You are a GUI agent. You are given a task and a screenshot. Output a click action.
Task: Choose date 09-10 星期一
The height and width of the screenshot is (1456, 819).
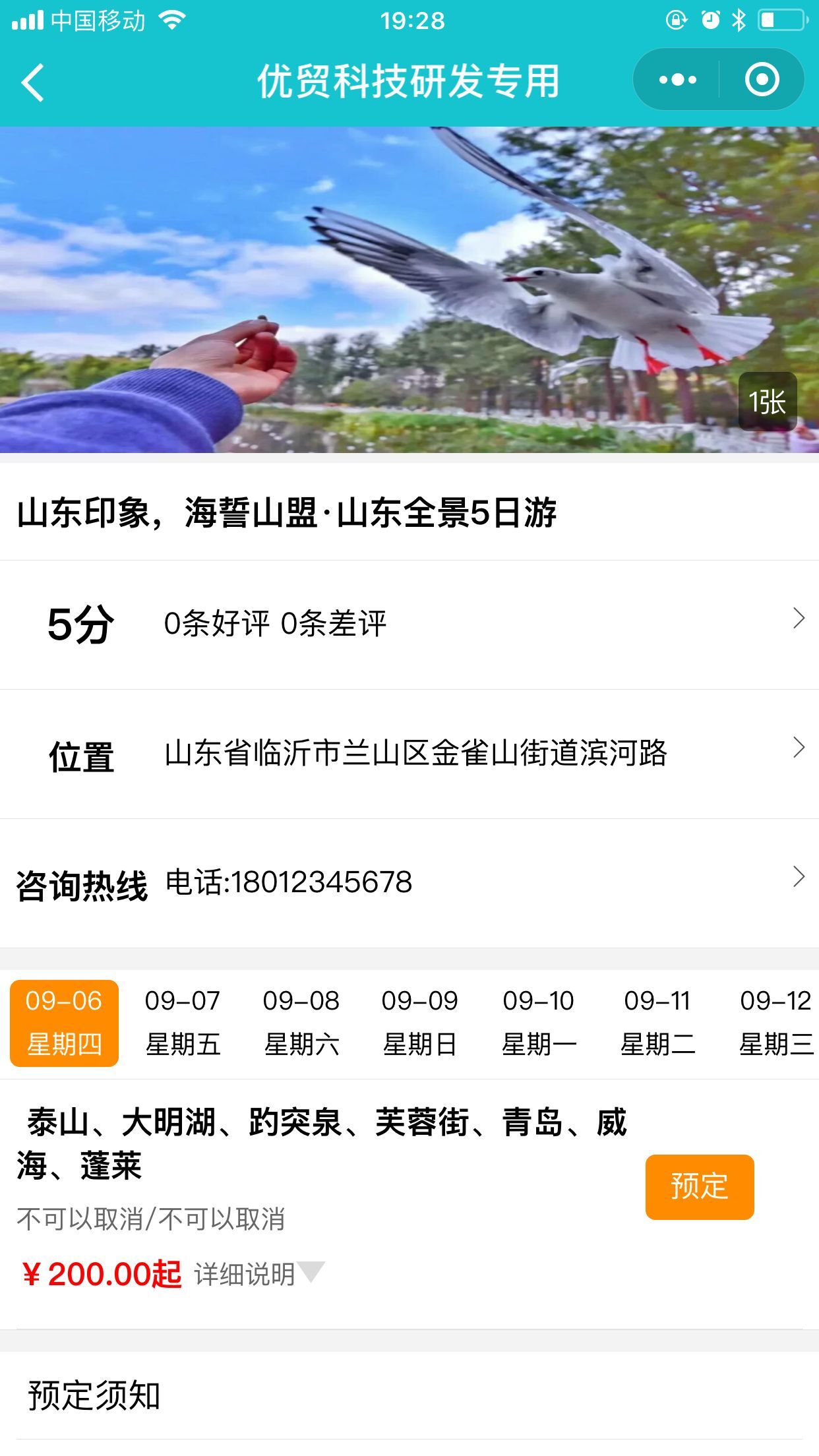tap(539, 1023)
